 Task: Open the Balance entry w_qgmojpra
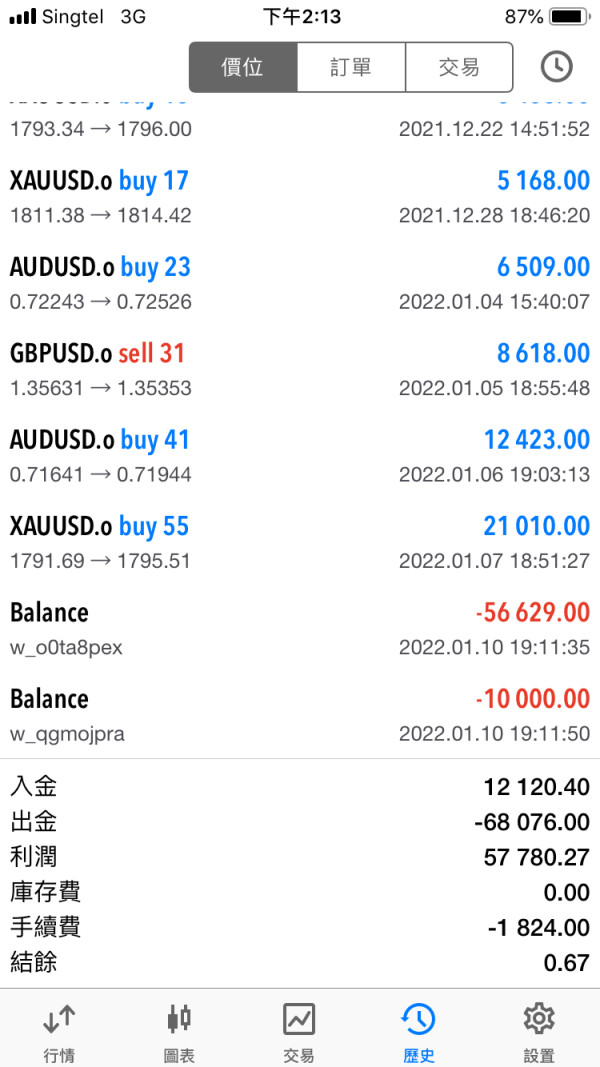pyautogui.click(x=300, y=715)
